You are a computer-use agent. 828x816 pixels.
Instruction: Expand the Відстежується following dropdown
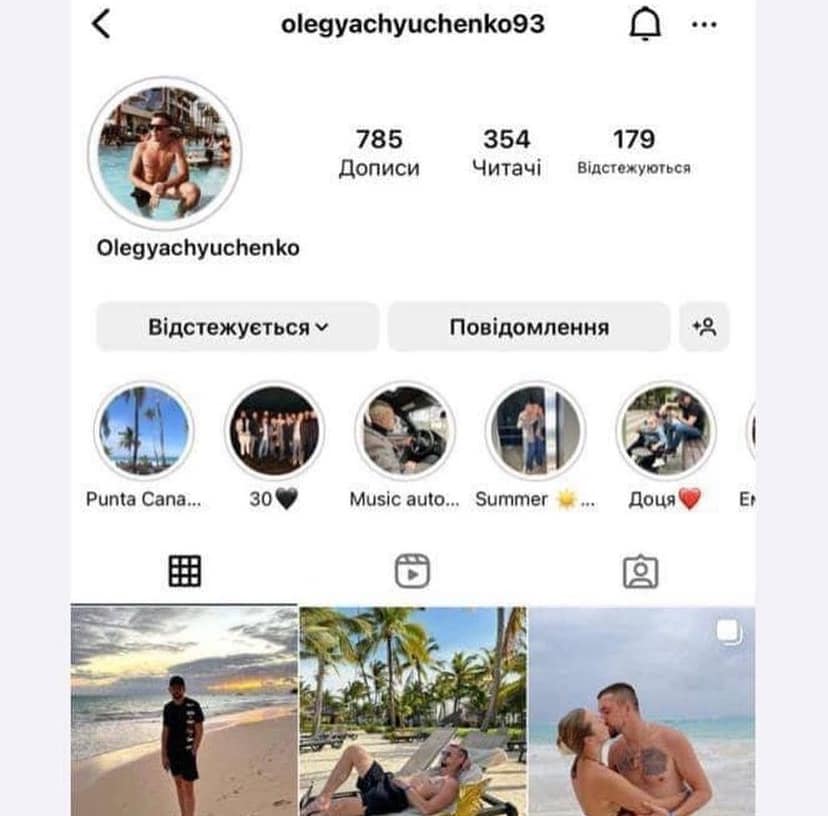(x=238, y=327)
